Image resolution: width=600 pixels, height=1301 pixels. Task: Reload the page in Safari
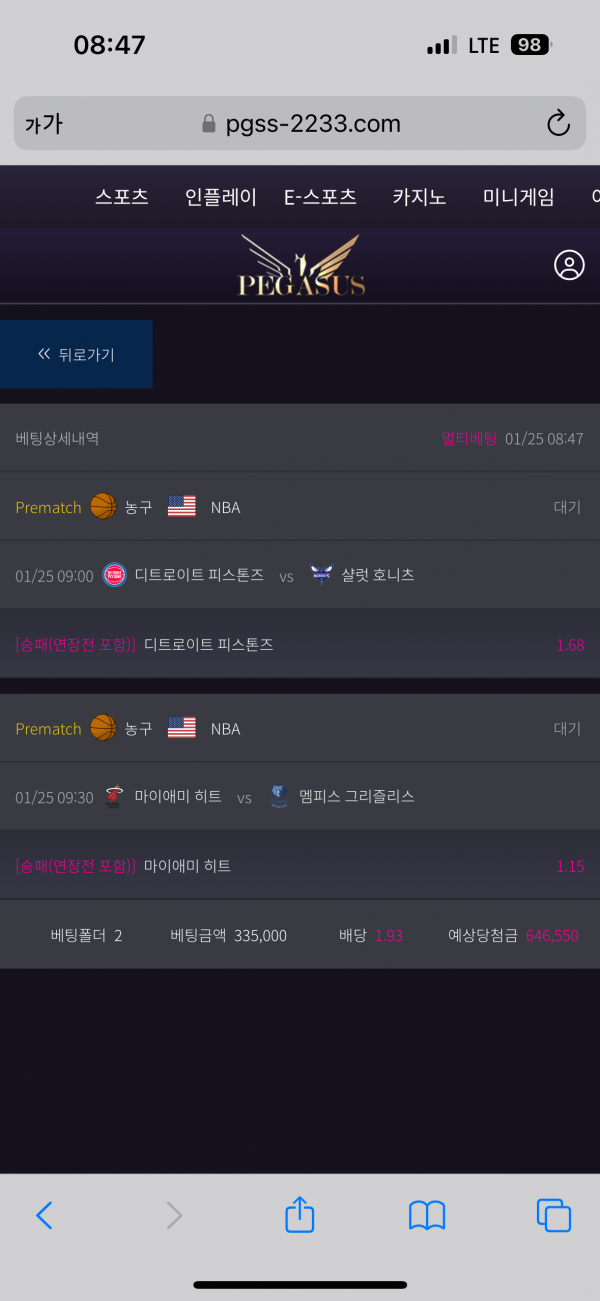[x=558, y=124]
